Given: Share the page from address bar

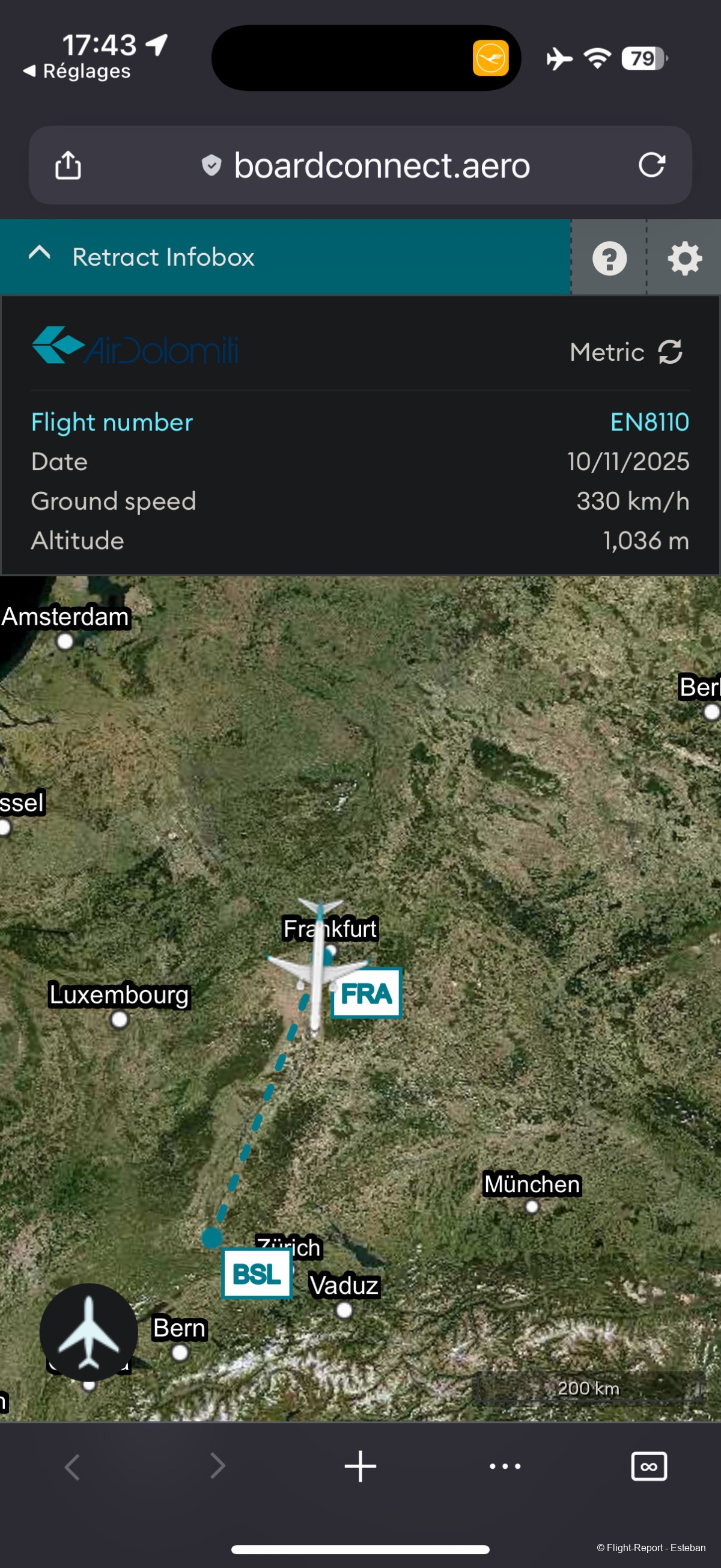Looking at the screenshot, I should click(x=68, y=165).
